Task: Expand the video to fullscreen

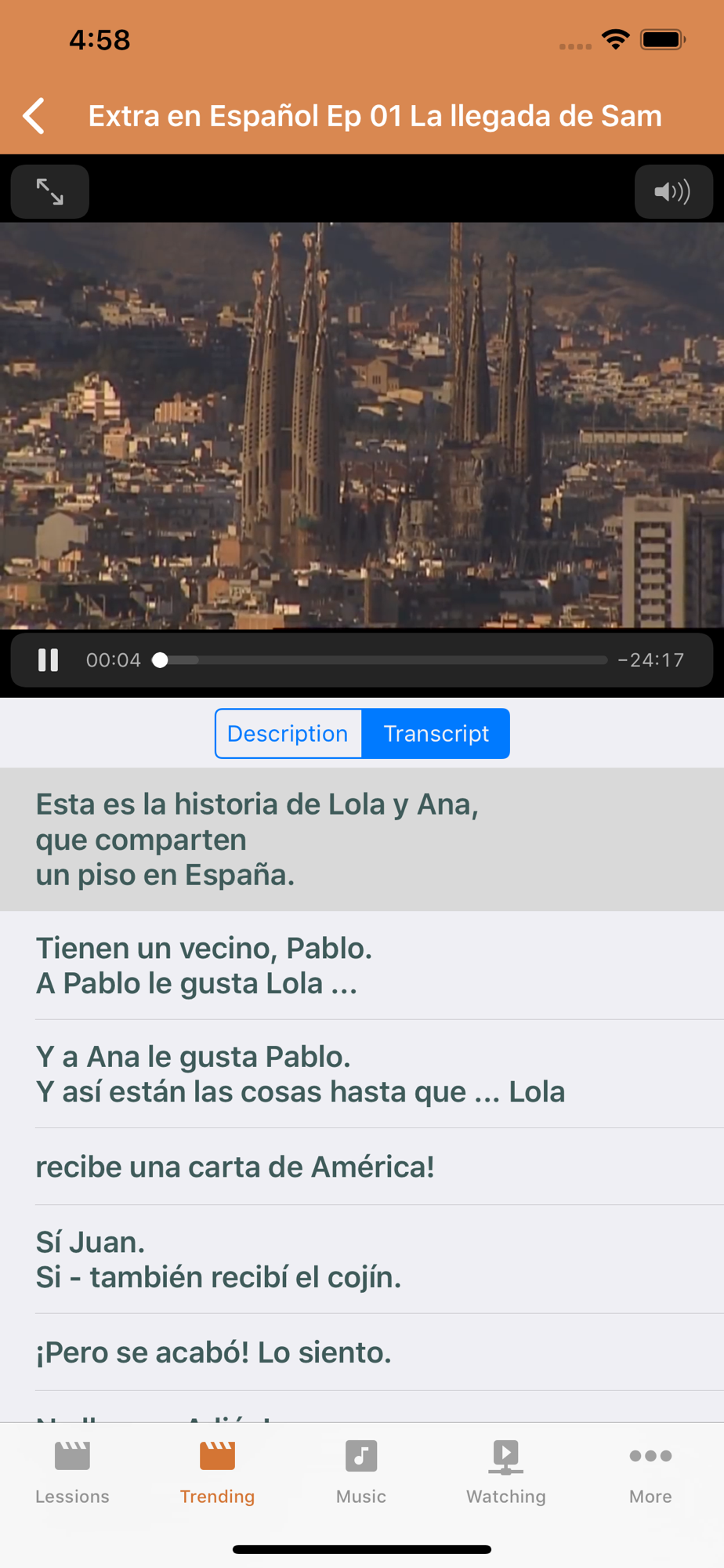Action: 50,191
